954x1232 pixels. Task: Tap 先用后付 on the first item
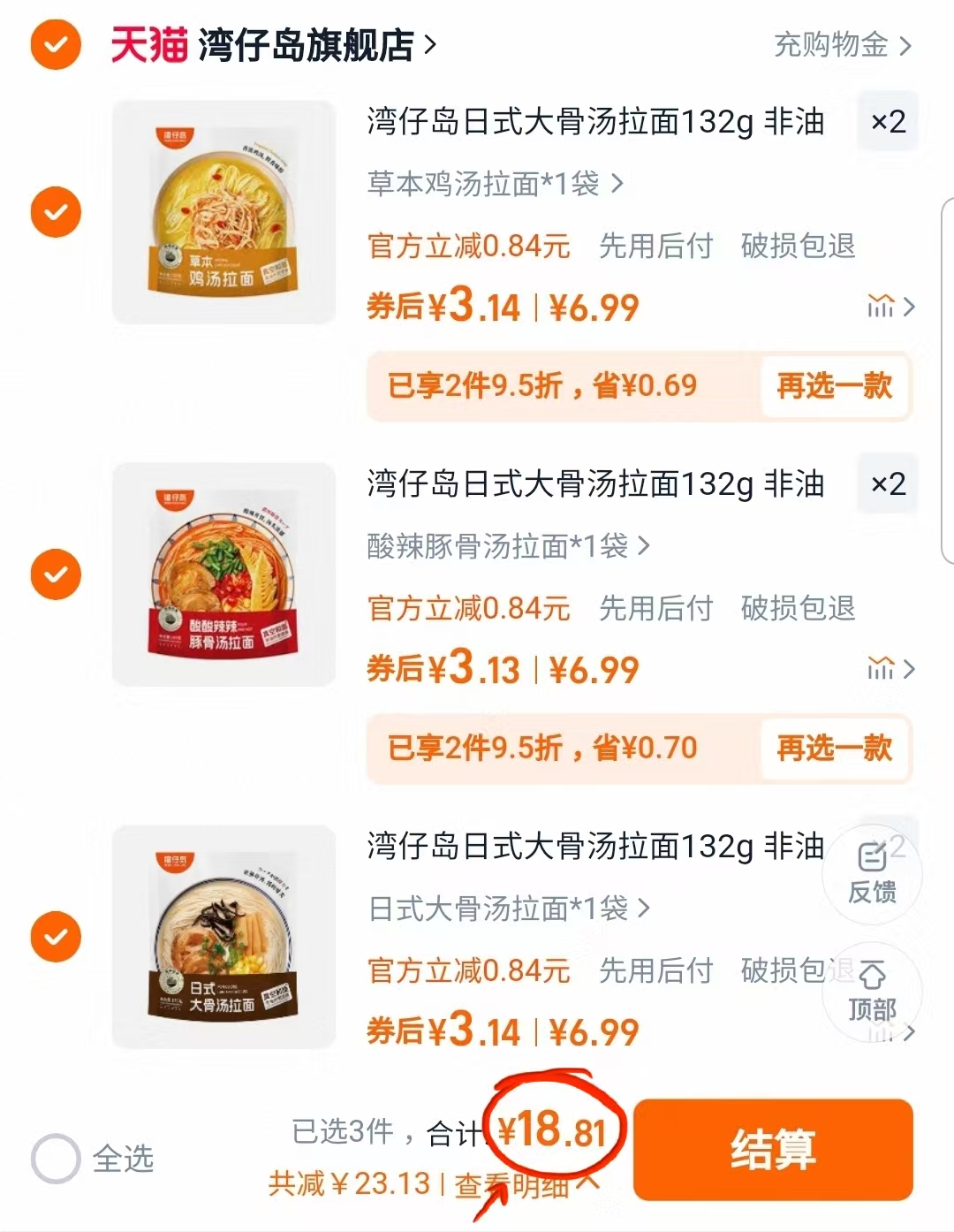[656, 247]
